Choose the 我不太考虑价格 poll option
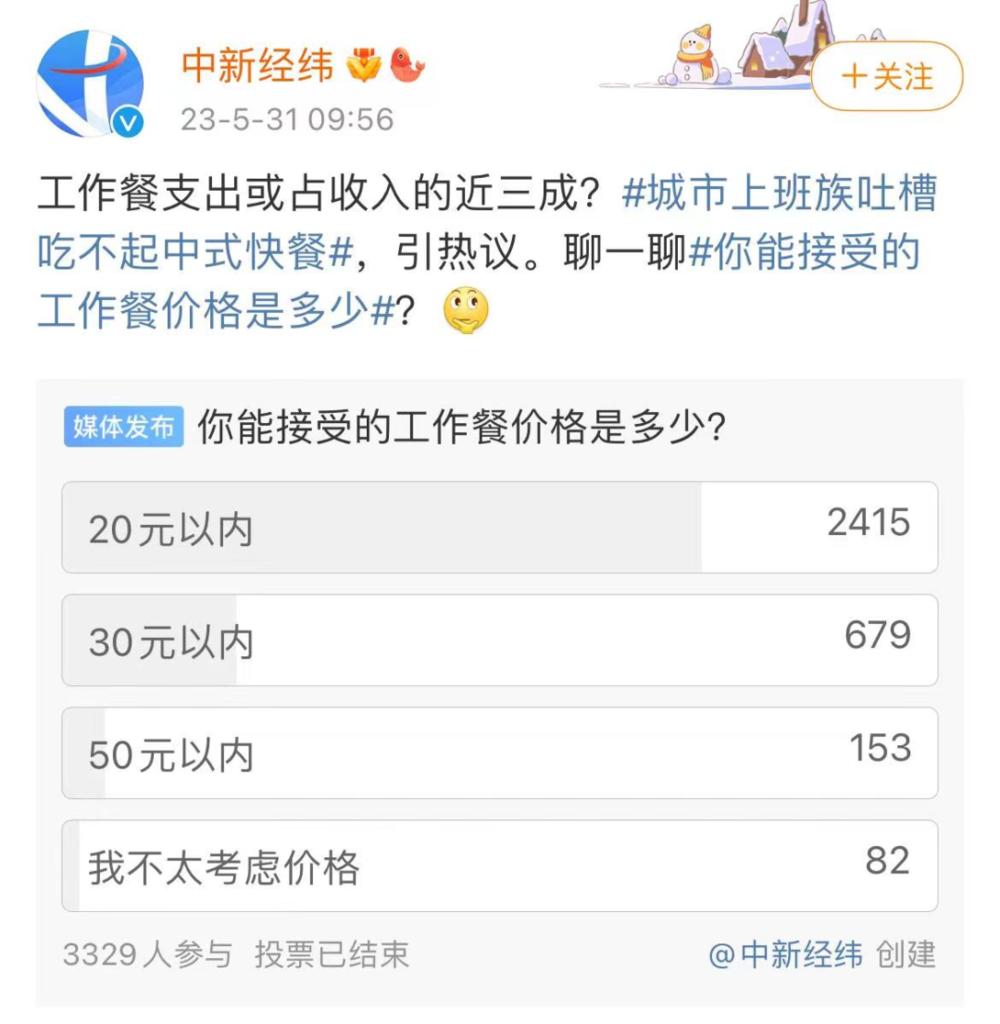This screenshot has width=1000, height=1024. point(300,866)
